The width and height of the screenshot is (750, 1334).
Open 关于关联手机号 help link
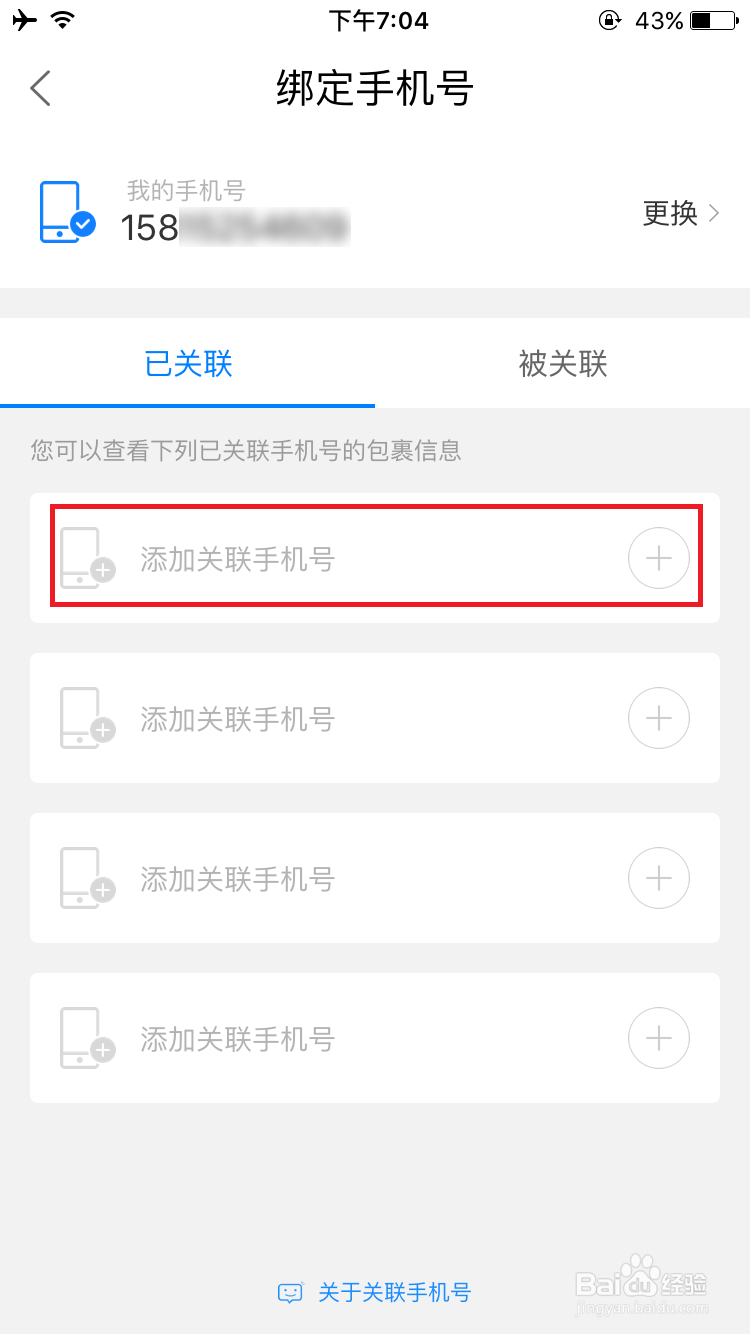coord(395,1292)
